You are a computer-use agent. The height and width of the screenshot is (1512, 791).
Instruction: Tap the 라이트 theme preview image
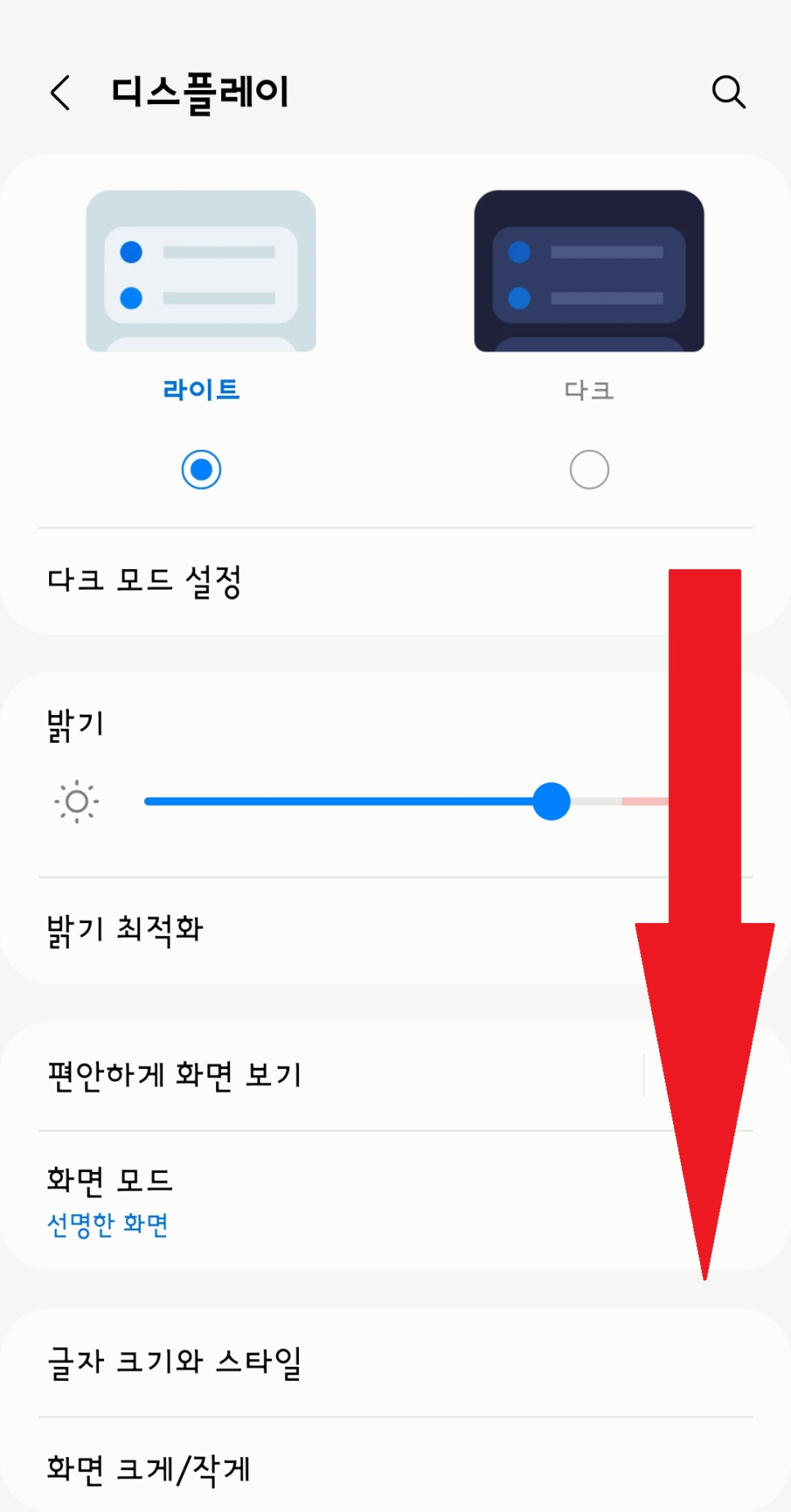pyautogui.click(x=201, y=271)
